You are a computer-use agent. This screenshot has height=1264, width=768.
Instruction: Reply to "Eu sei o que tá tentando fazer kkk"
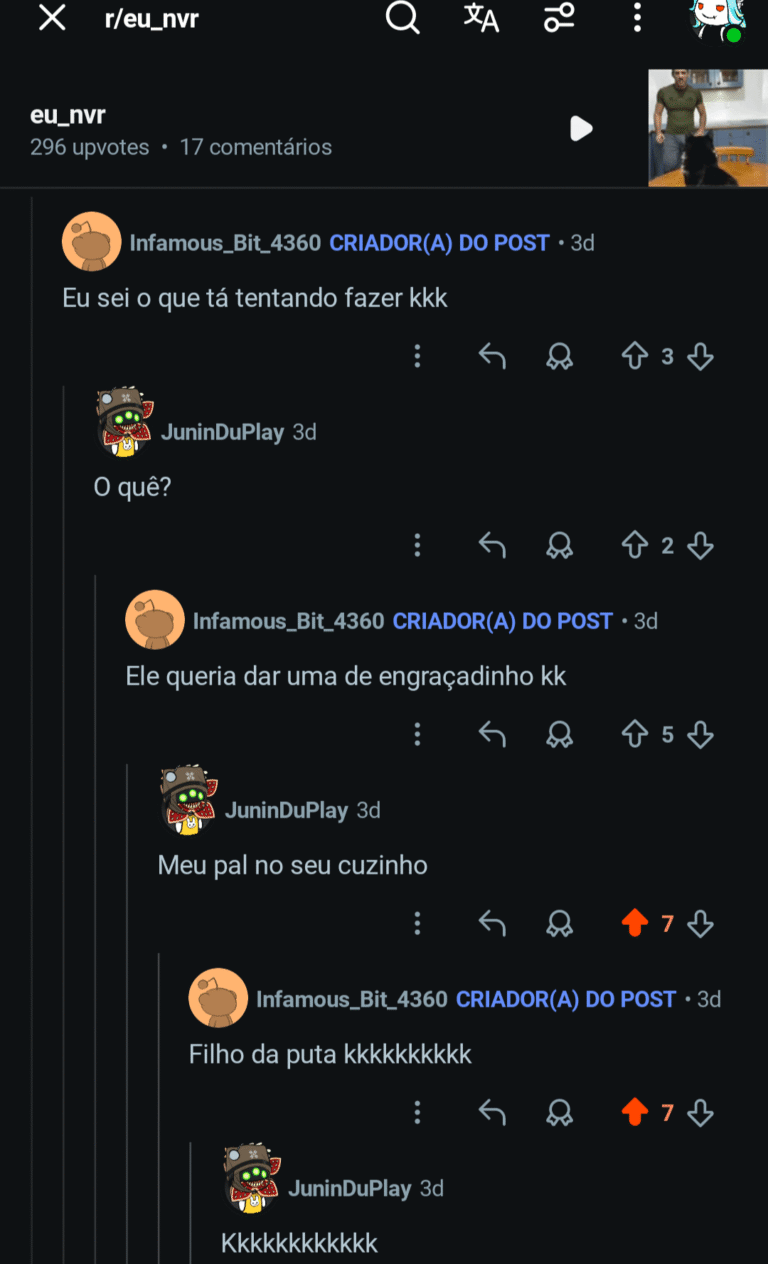(x=491, y=356)
